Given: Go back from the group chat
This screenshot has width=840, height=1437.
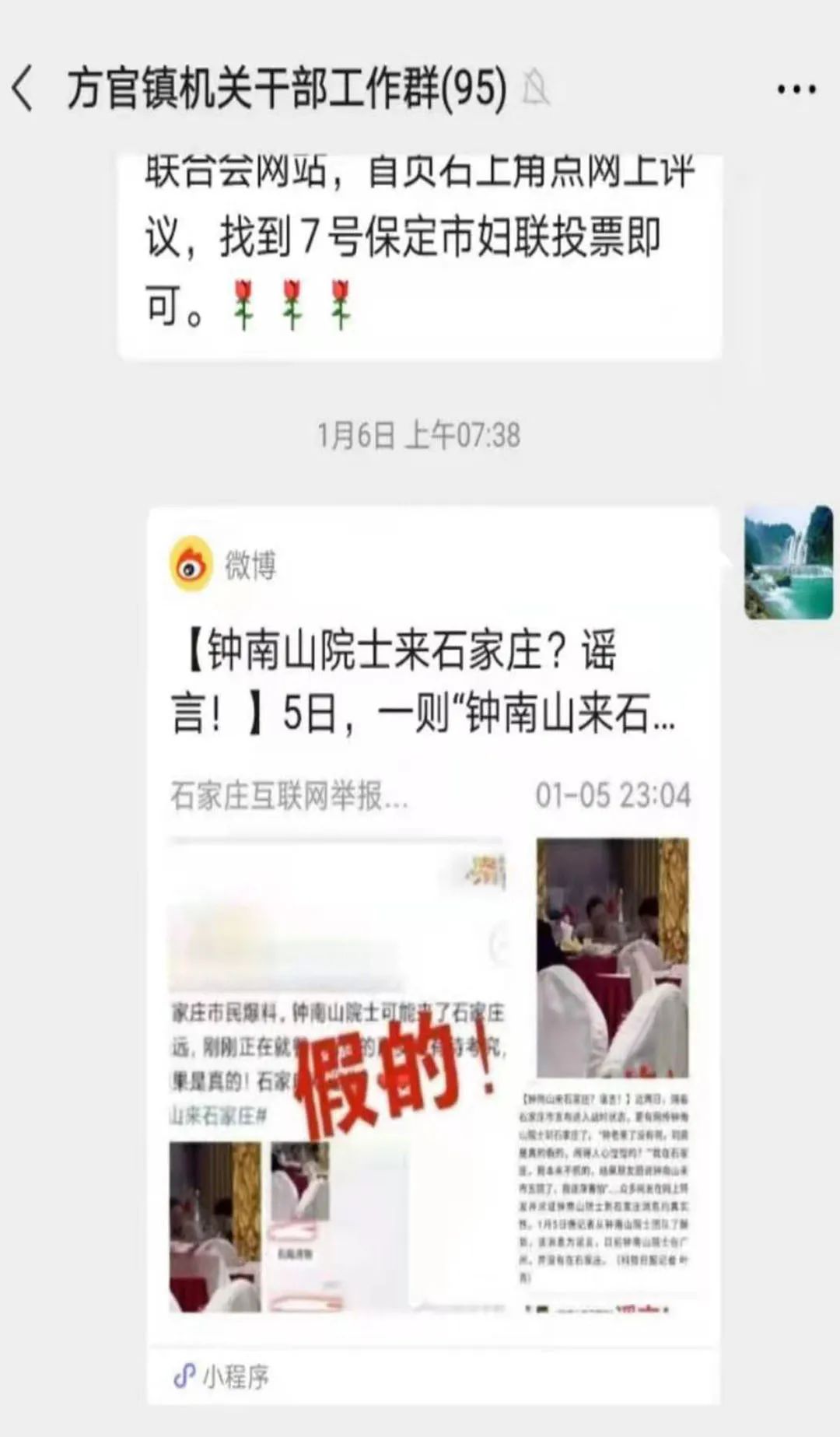Looking at the screenshot, I should (x=23, y=88).
